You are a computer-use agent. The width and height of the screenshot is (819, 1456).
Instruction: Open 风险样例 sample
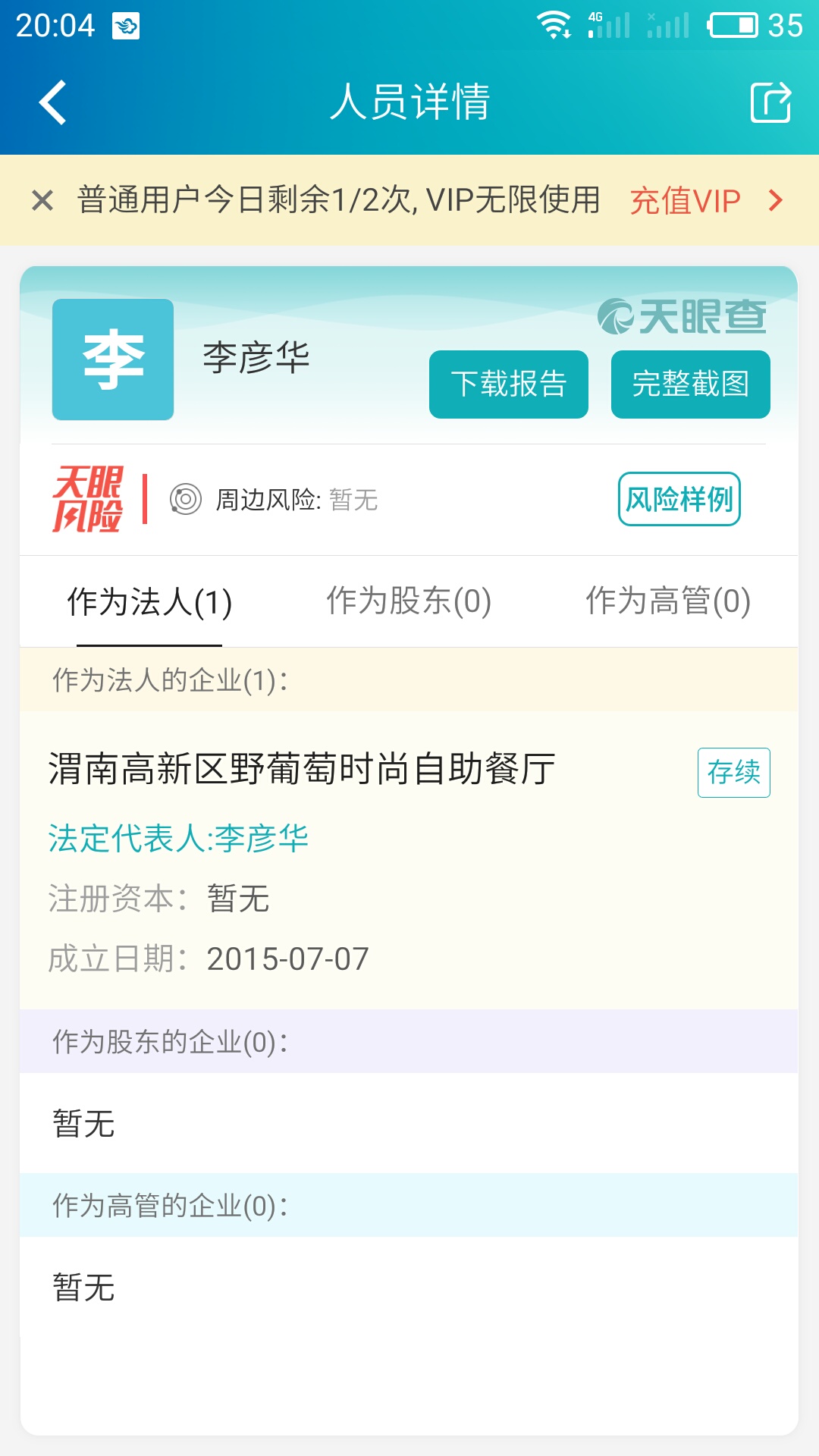click(x=679, y=499)
